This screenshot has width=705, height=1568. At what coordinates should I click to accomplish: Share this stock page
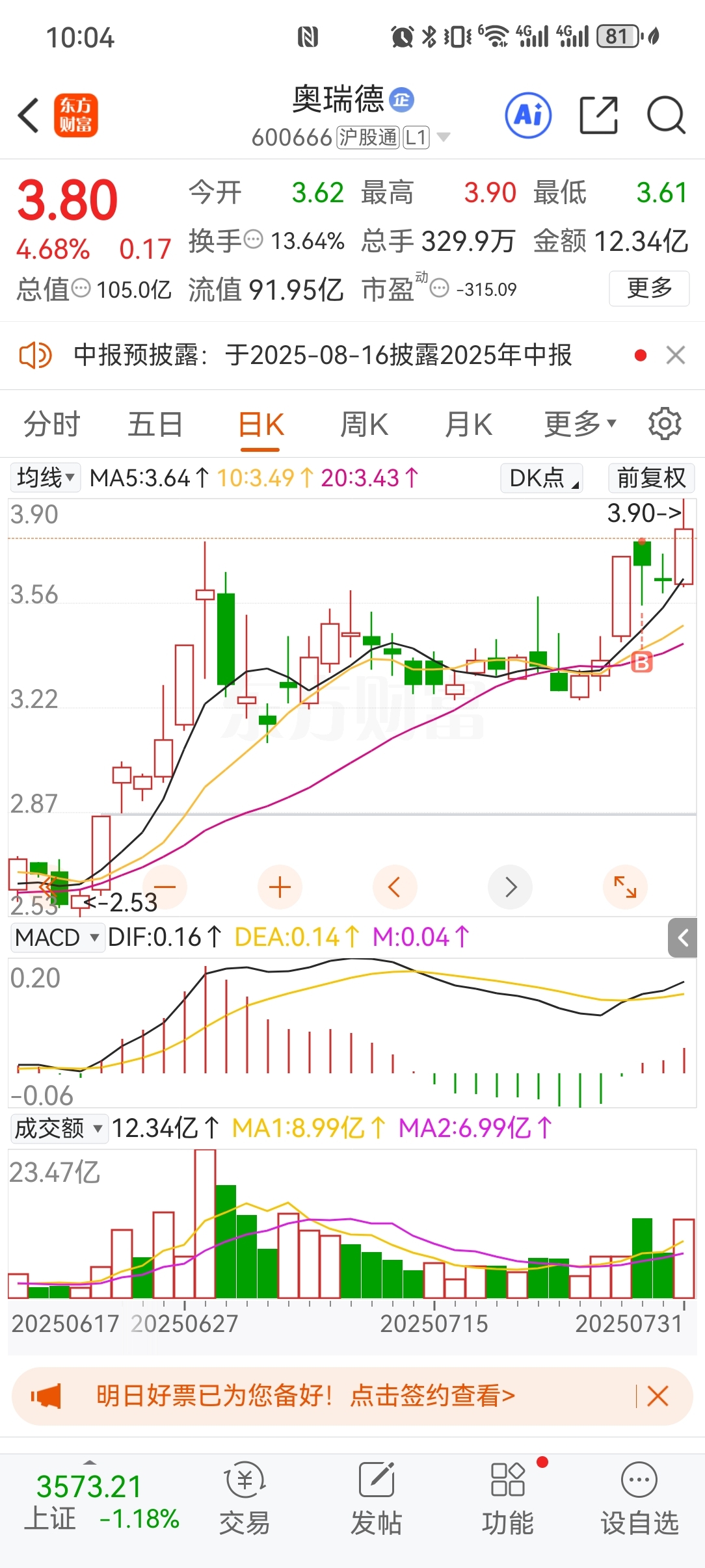(598, 116)
